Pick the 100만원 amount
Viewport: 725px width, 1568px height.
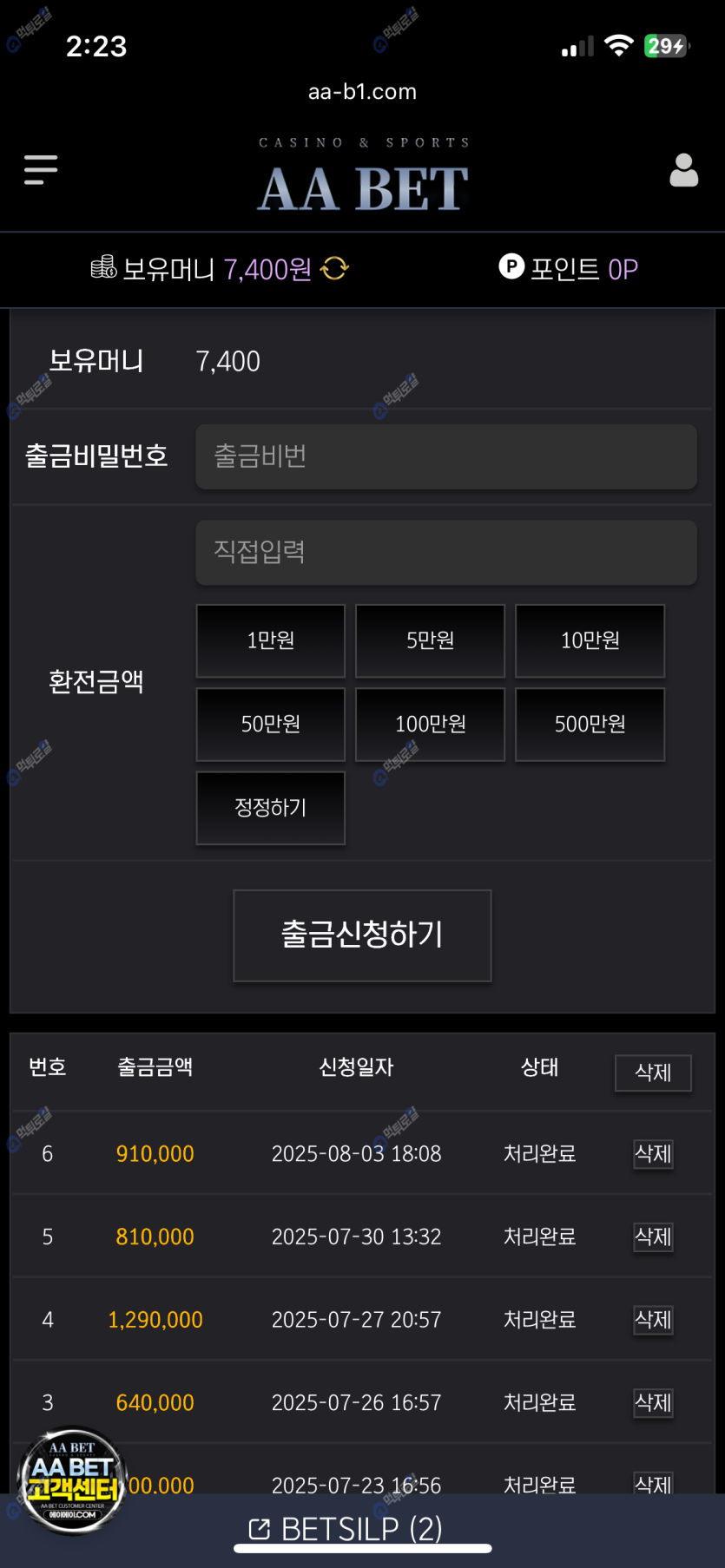pos(430,724)
